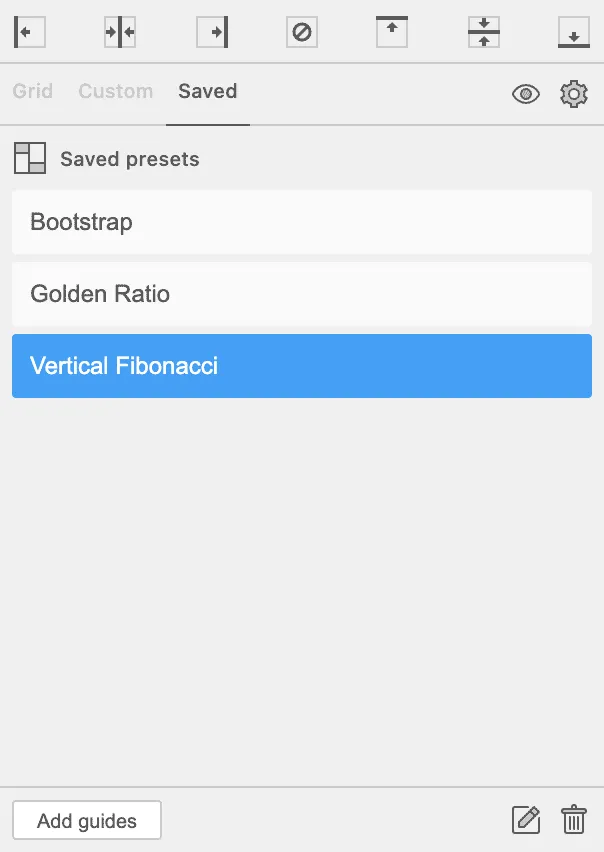This screenshot has width=604, height=852.
Task: Open settings gear
Action: point(574,94)
